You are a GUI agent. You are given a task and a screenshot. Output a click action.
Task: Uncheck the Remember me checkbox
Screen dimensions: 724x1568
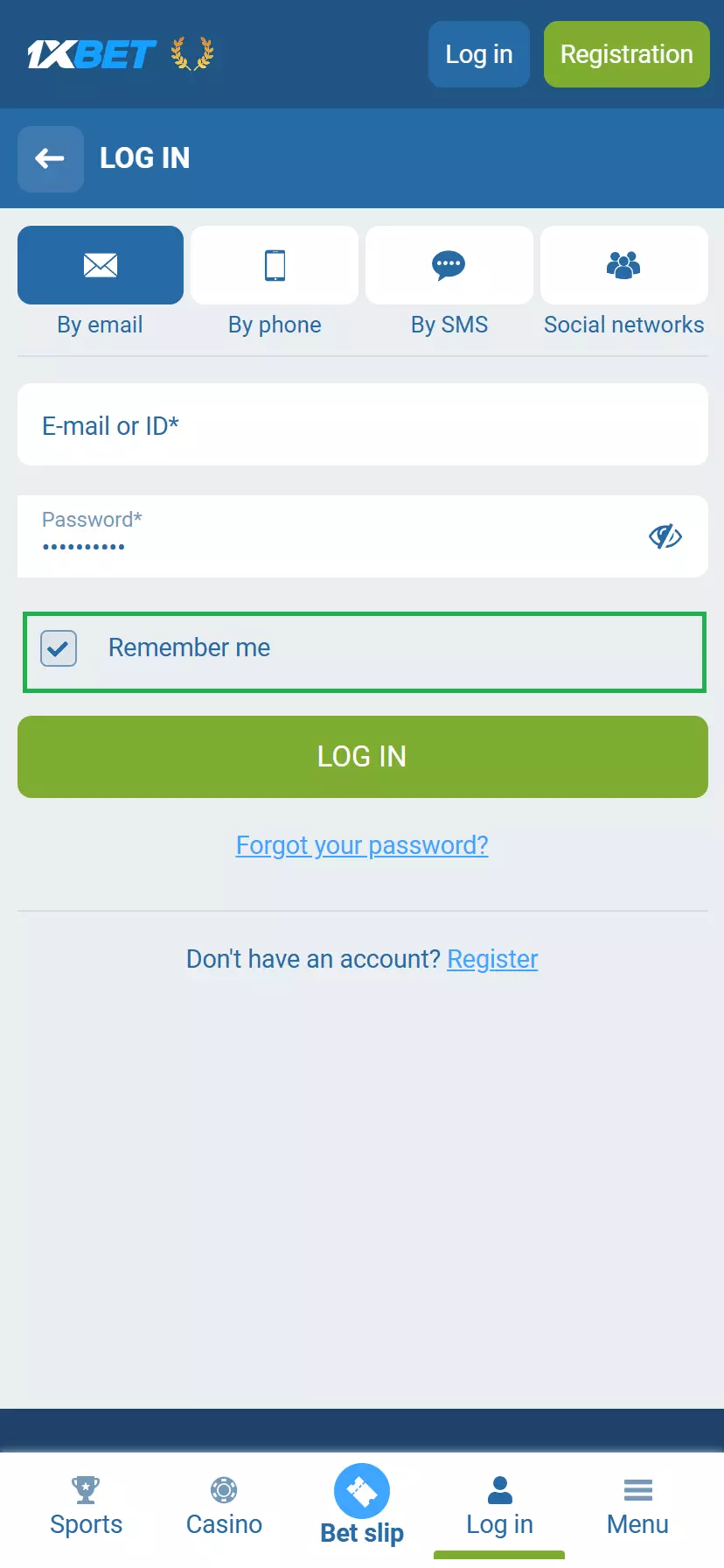point(59,648)
